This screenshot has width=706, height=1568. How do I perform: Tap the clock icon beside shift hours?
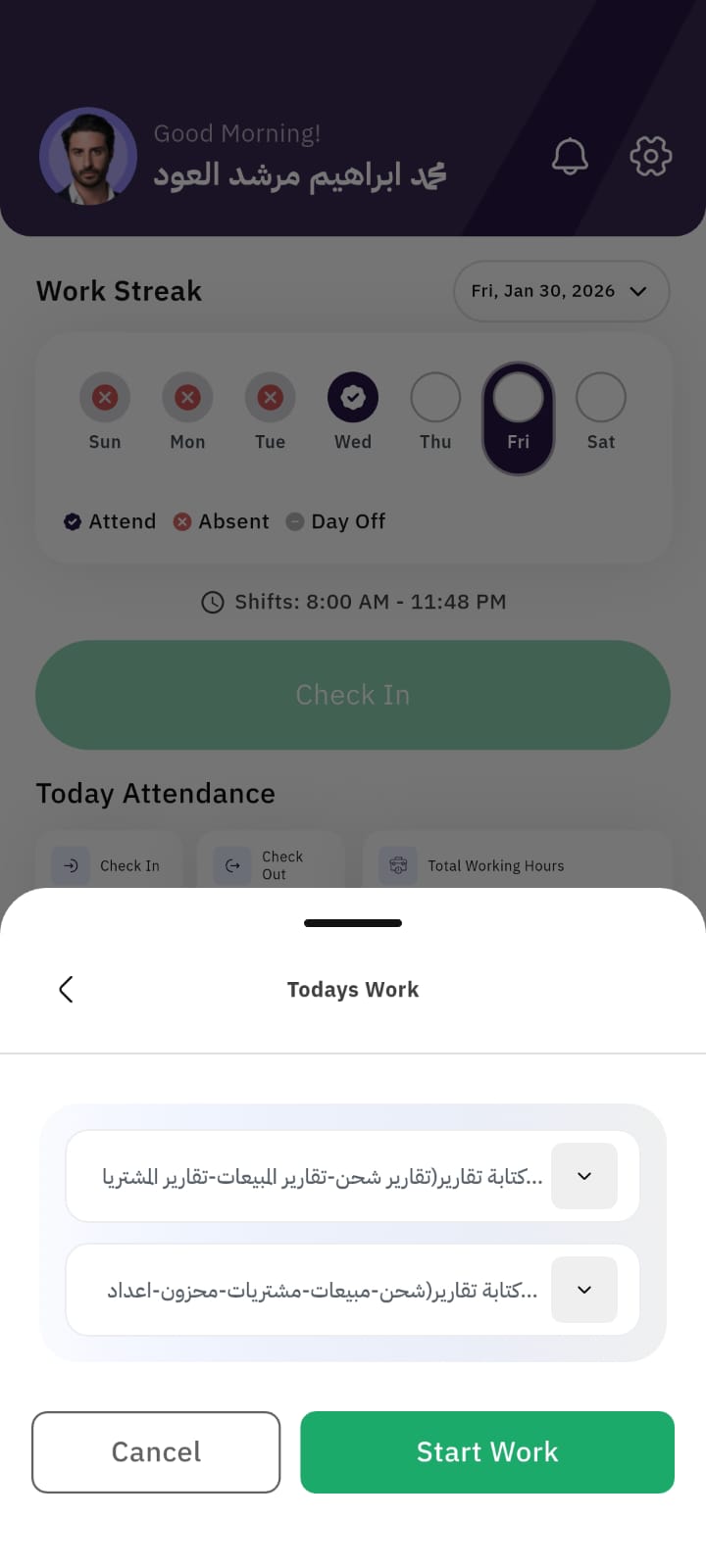pyautogui.click(x=213, y=602)
